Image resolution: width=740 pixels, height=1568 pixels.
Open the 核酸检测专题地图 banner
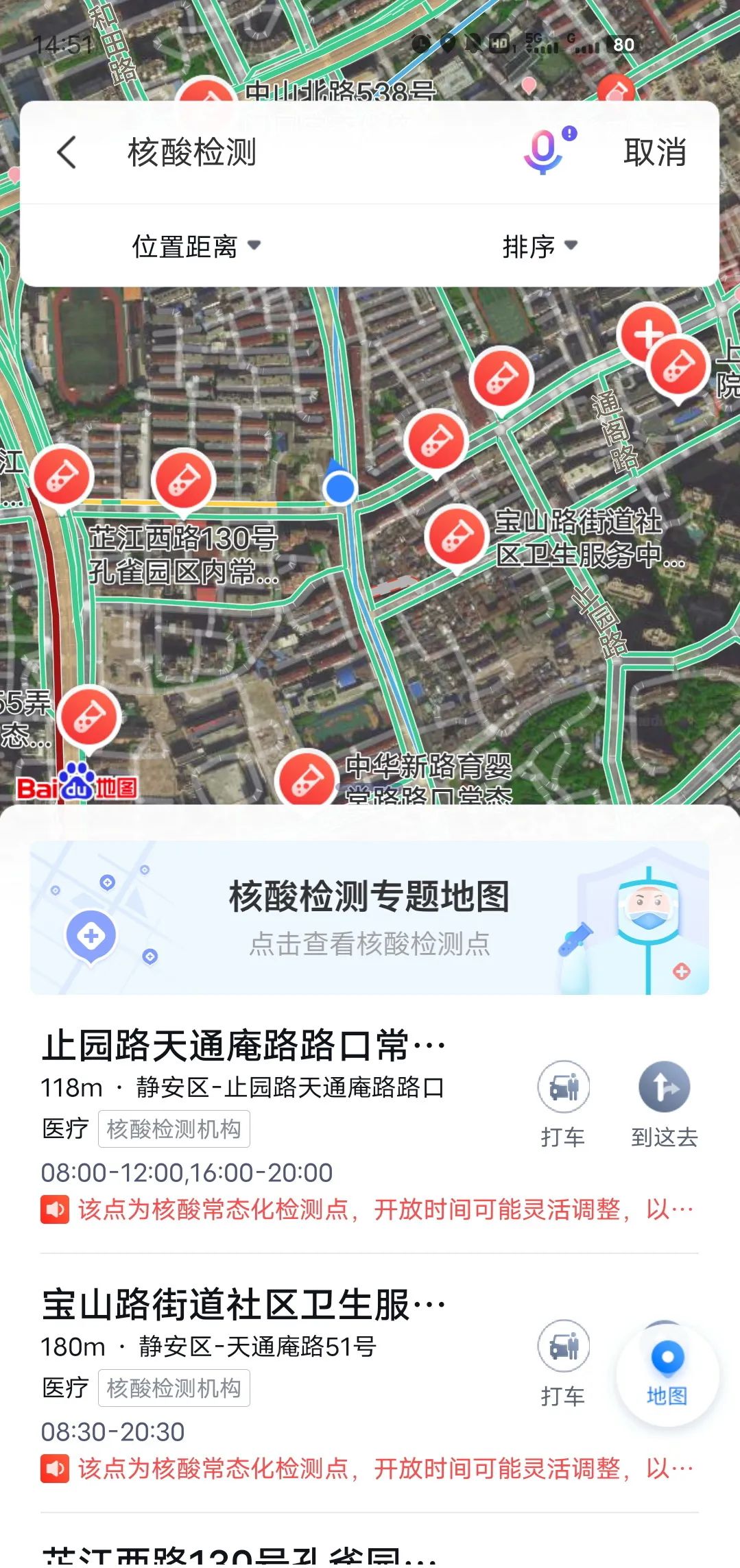point(369,917)
